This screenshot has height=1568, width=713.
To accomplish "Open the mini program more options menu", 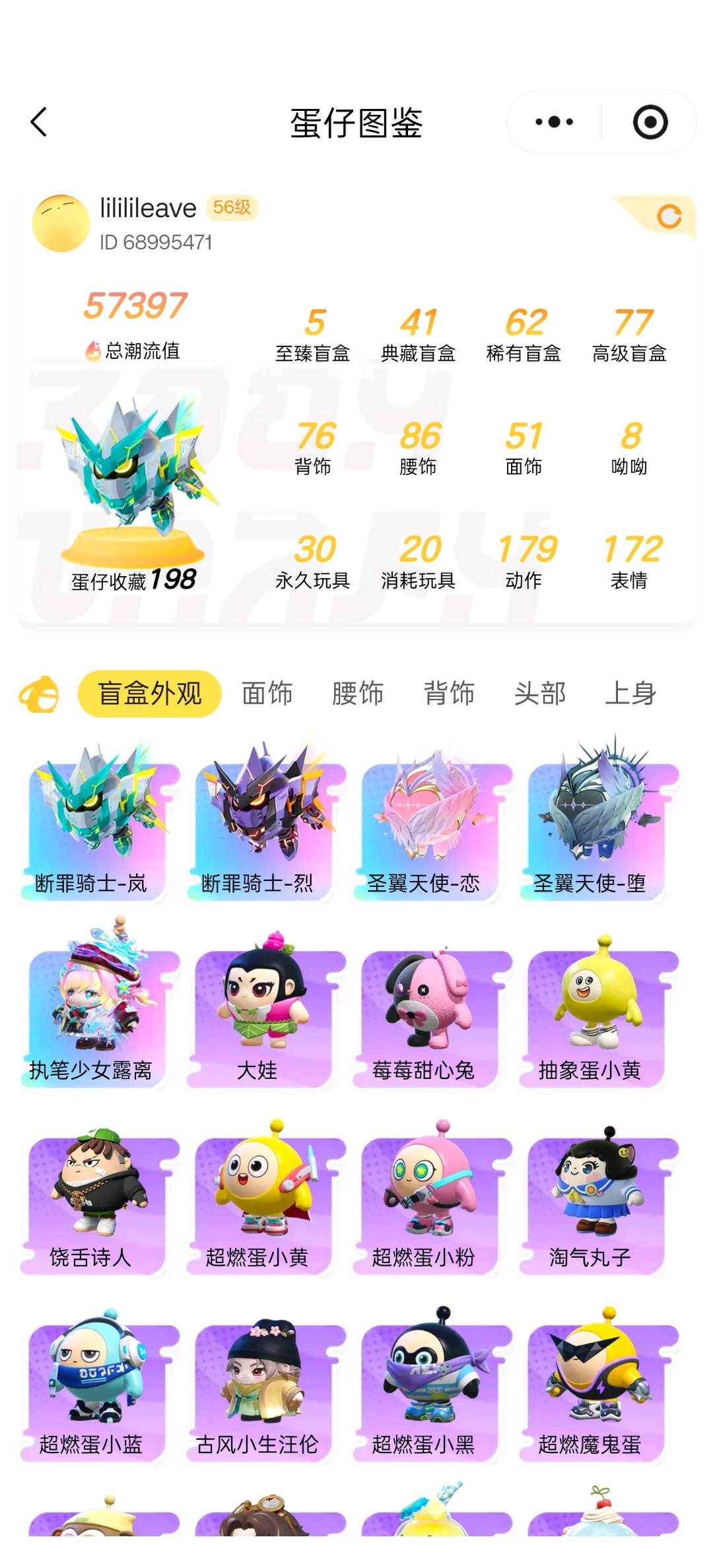I will click(554, 122).
